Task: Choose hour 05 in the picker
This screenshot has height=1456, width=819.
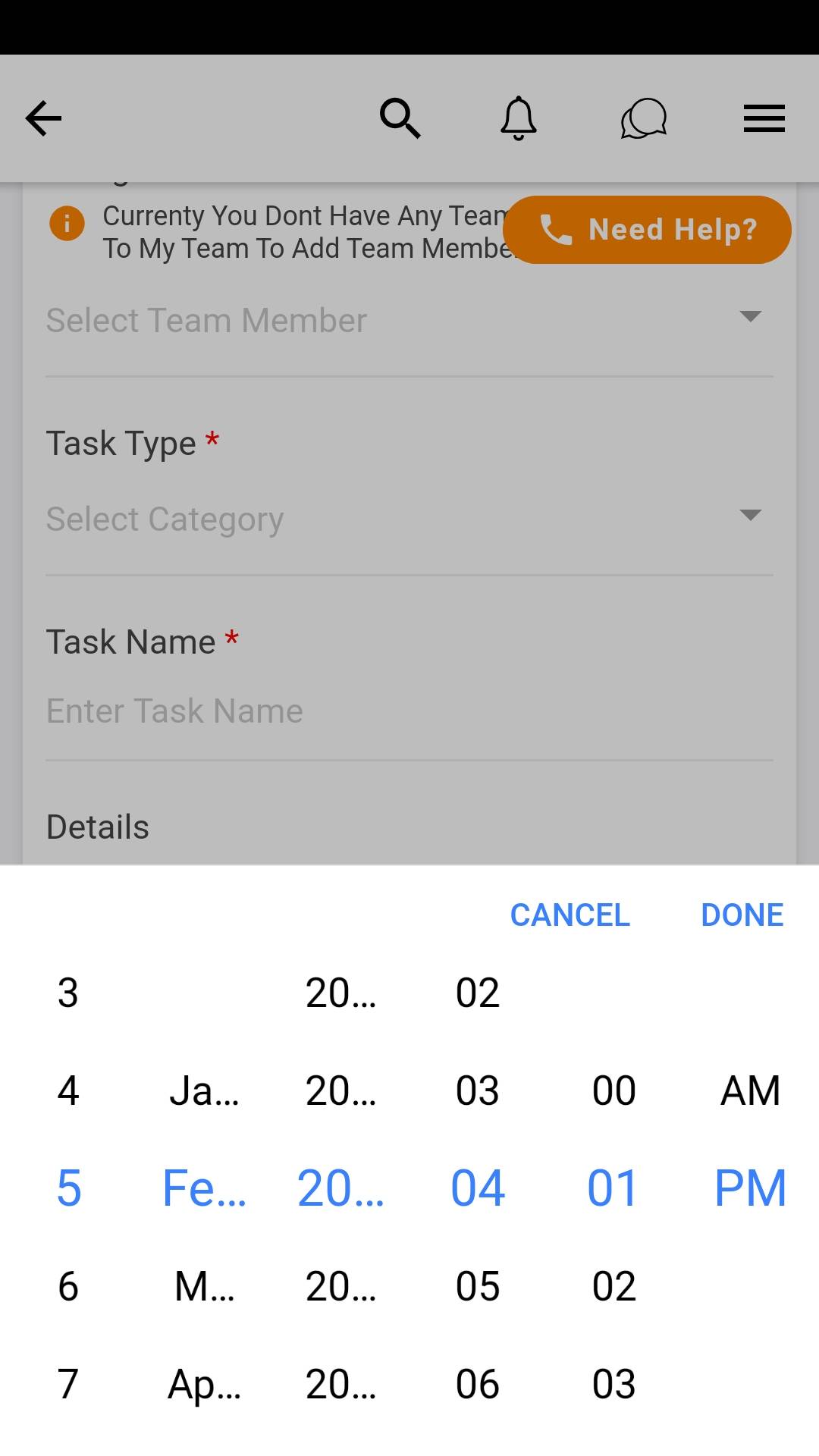Action: coord(478,1286)
